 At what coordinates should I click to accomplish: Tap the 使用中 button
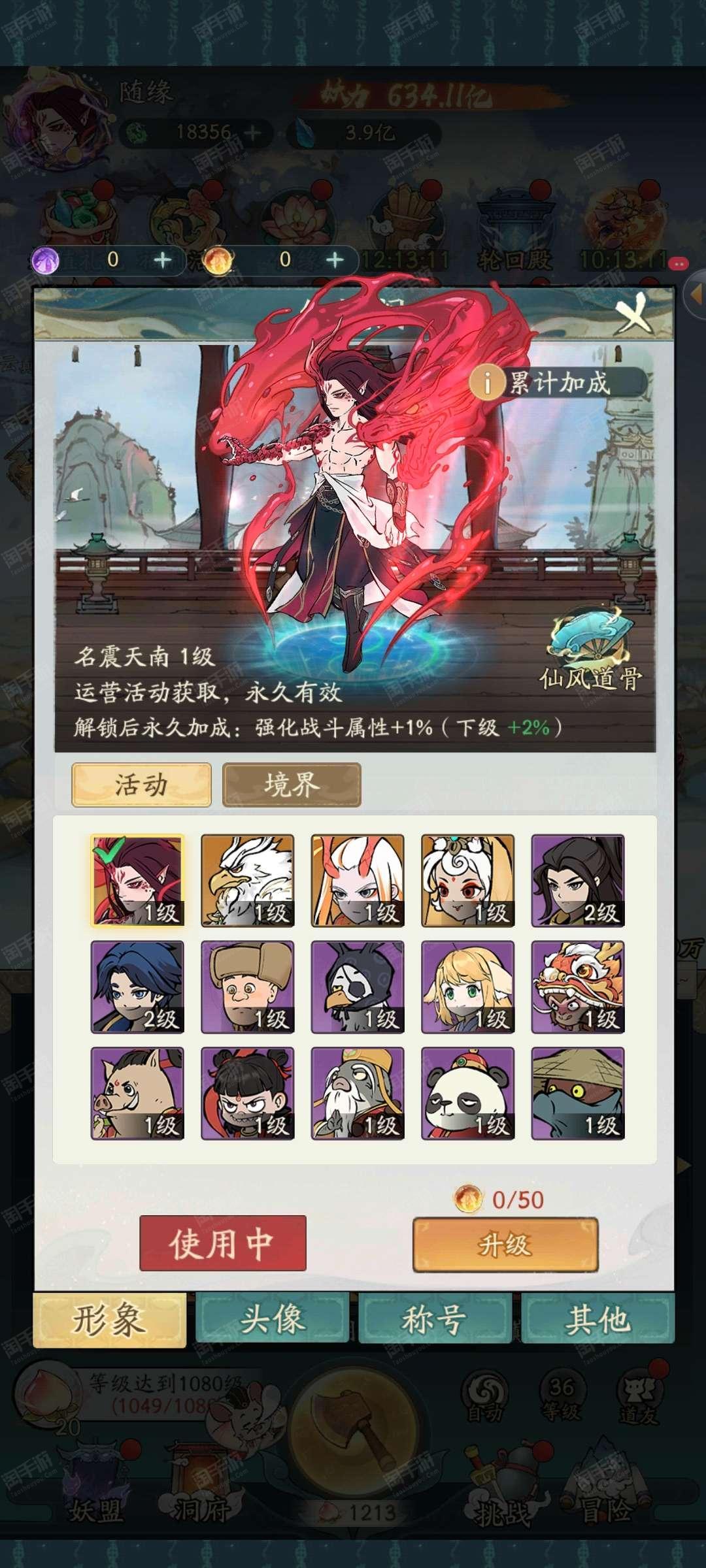click(222, 1243)
